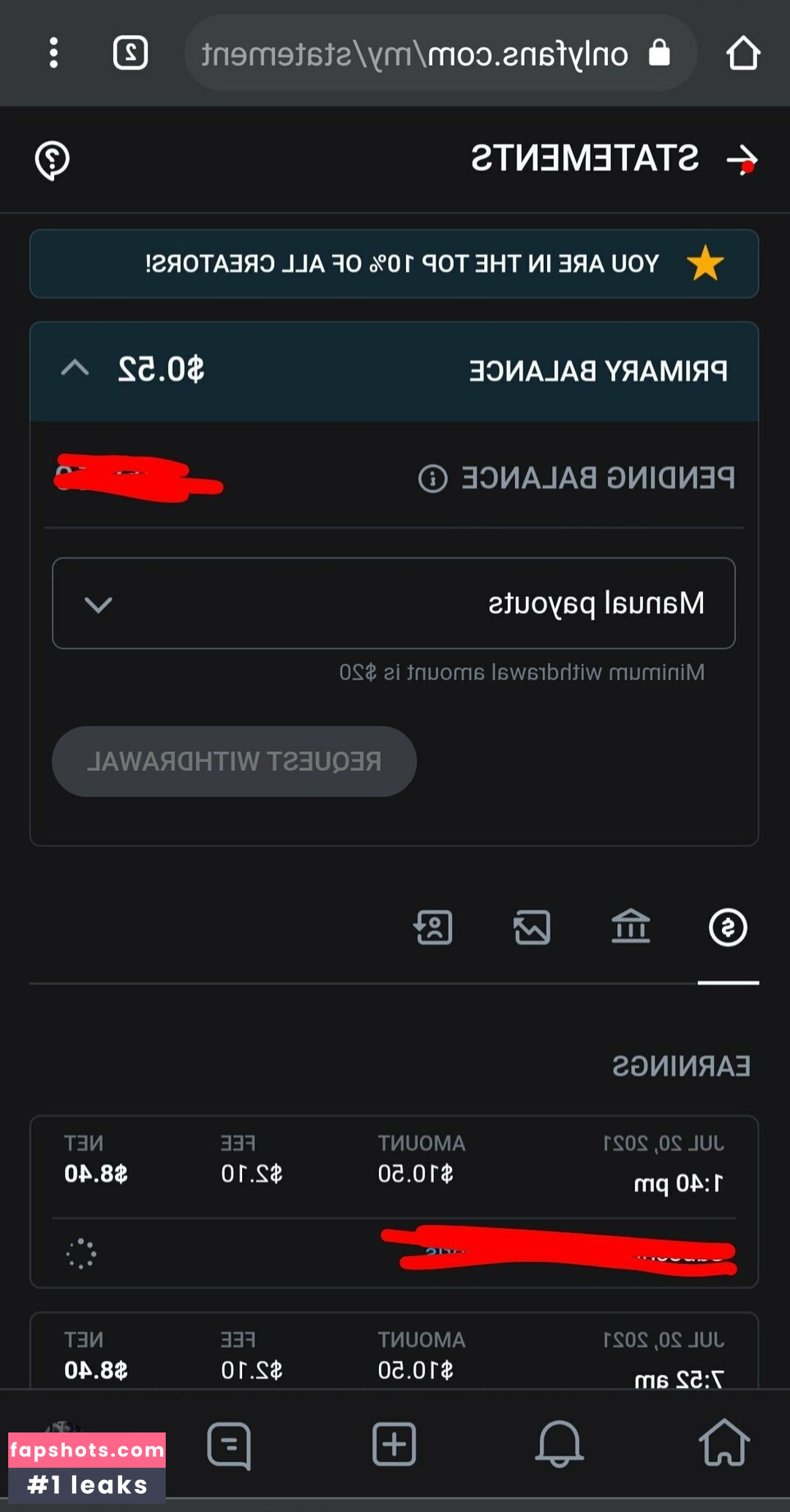
Task: Go back from the Statements page
Action: (x=742, y=159)
